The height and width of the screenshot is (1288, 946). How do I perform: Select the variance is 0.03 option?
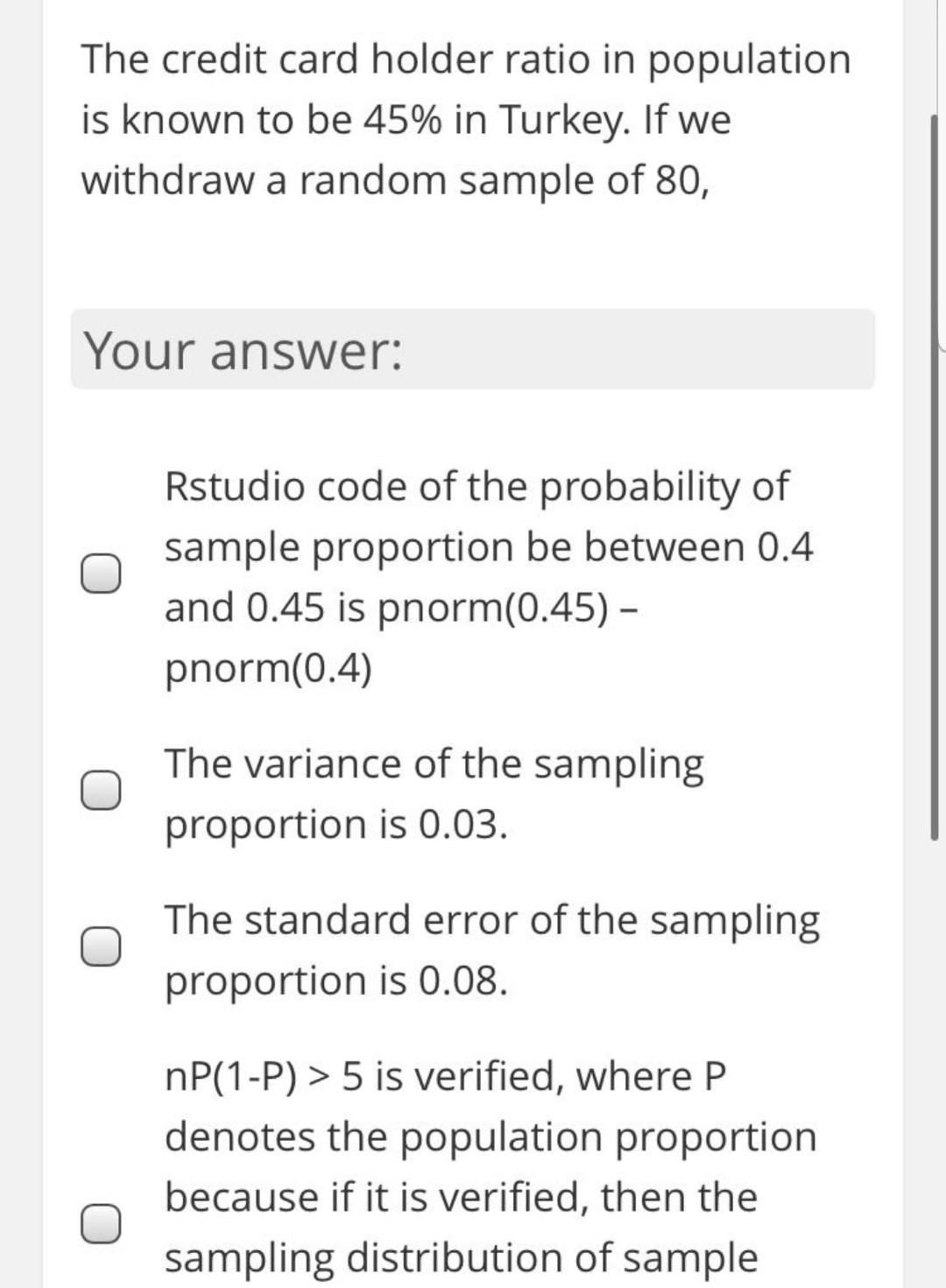[101, 792]
